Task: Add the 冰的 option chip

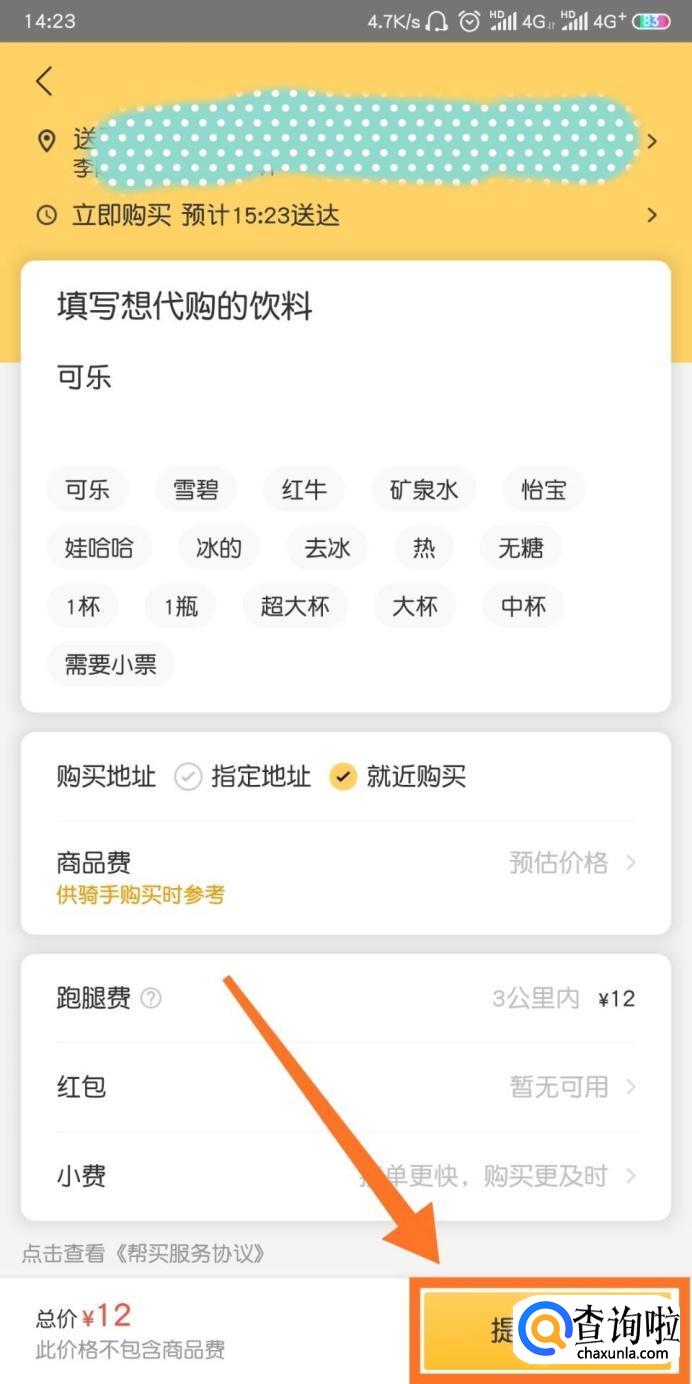Action: [218, 547]
